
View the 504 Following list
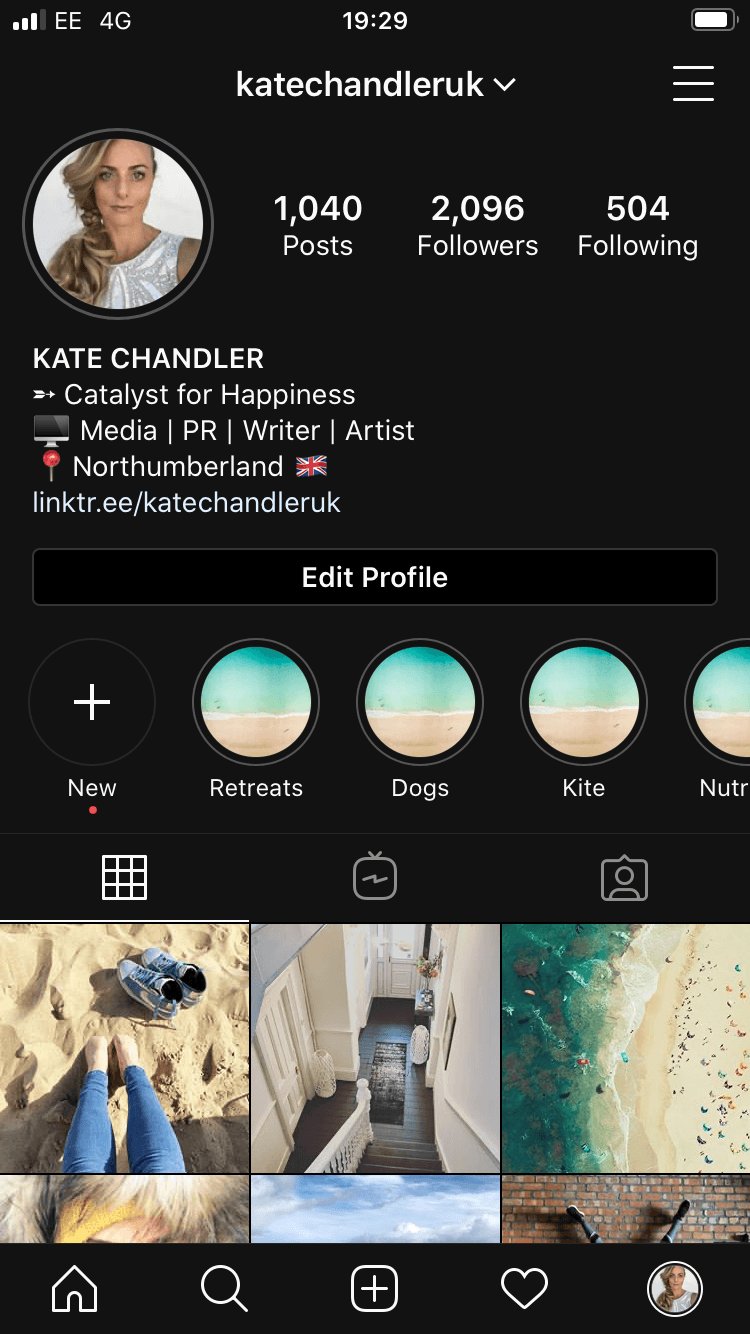pos(638,225)
